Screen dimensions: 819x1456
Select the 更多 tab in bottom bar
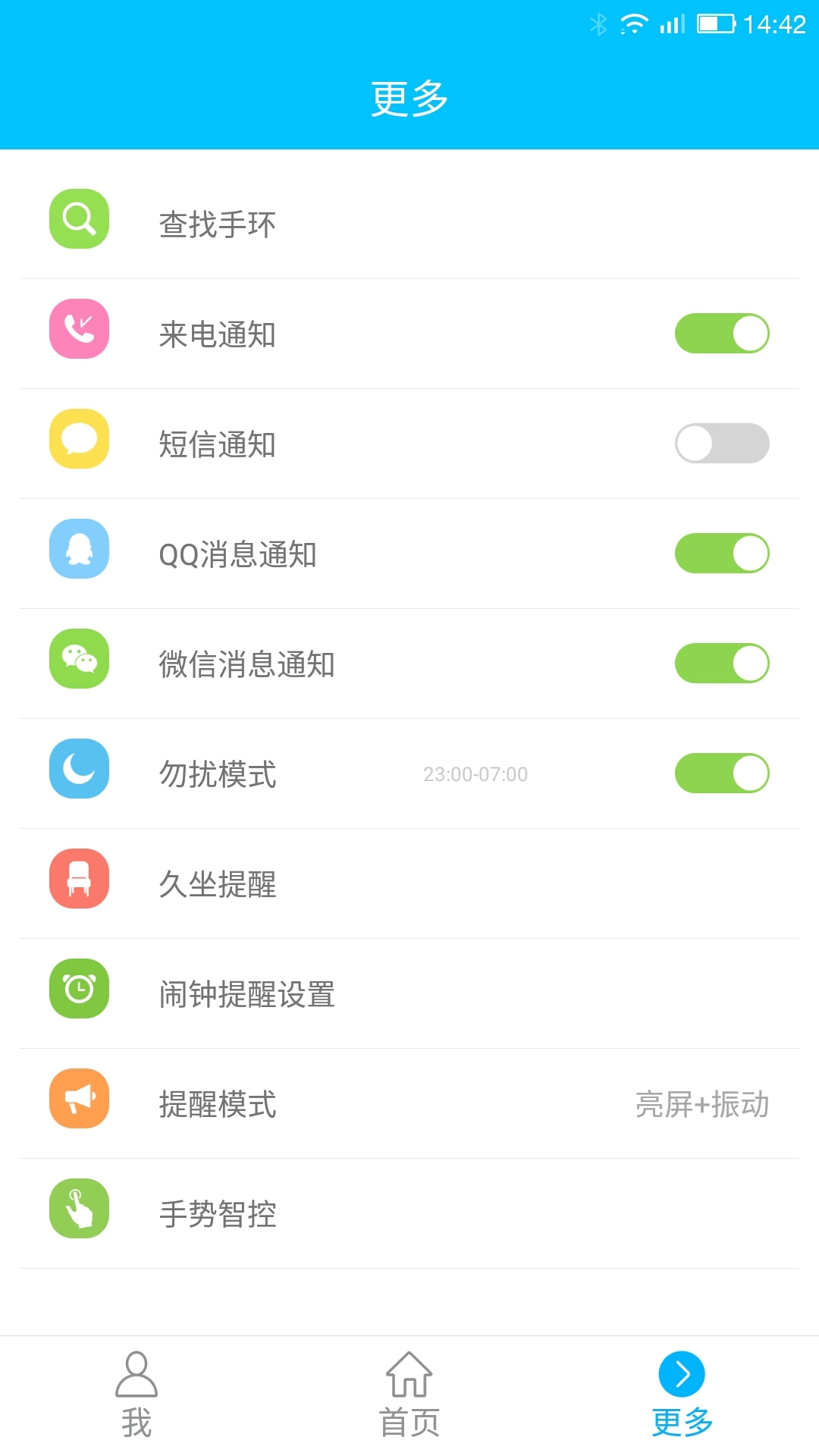coord(682,1395)
